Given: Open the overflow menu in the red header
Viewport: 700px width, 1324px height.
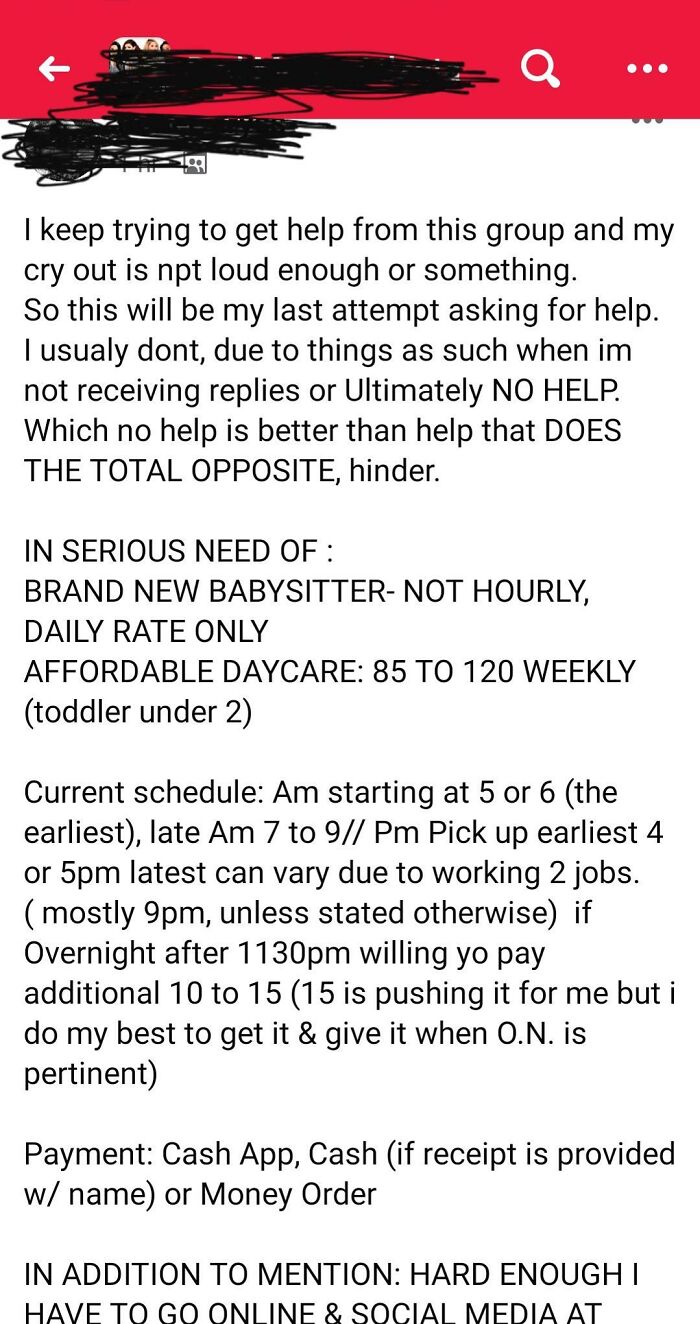Looking at the screenshot, I should click(646, 68).
